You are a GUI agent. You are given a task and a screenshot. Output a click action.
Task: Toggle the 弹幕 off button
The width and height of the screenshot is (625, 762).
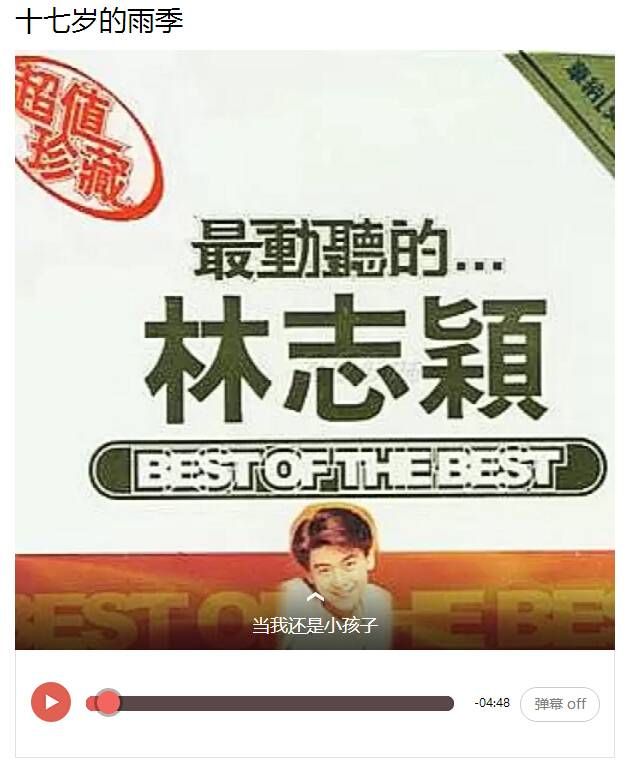pos(559,704)
